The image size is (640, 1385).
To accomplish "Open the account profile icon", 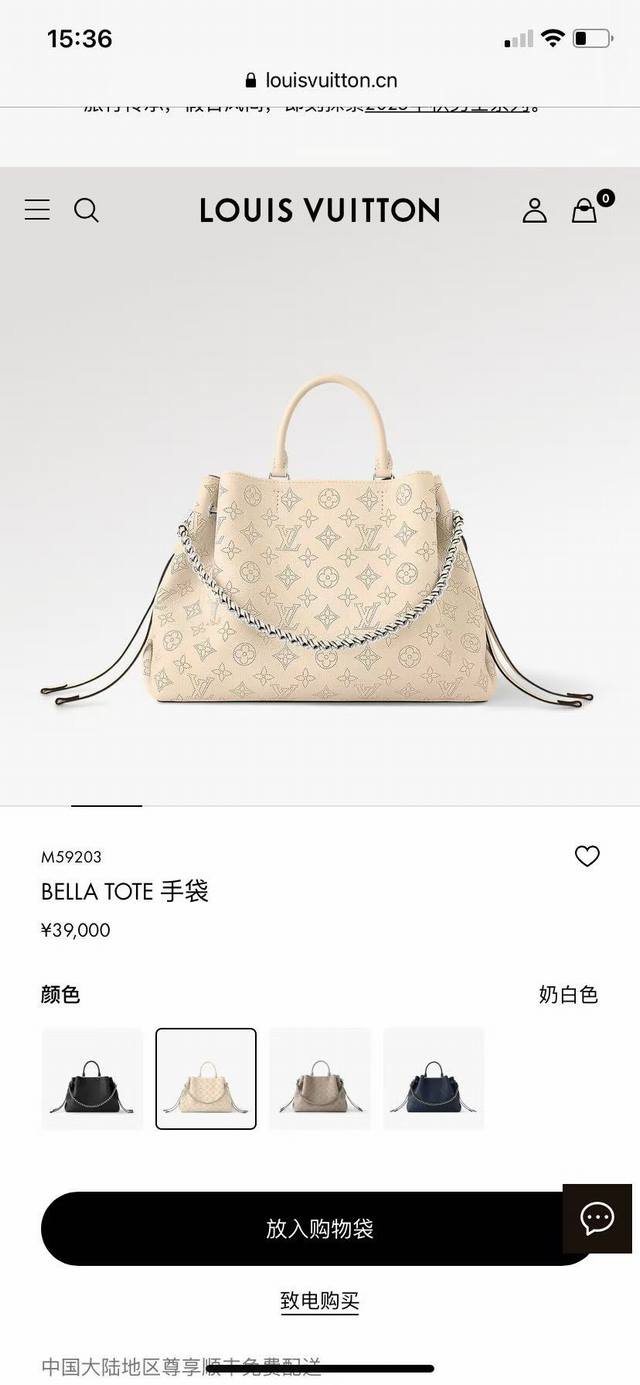I will [535, 210].
